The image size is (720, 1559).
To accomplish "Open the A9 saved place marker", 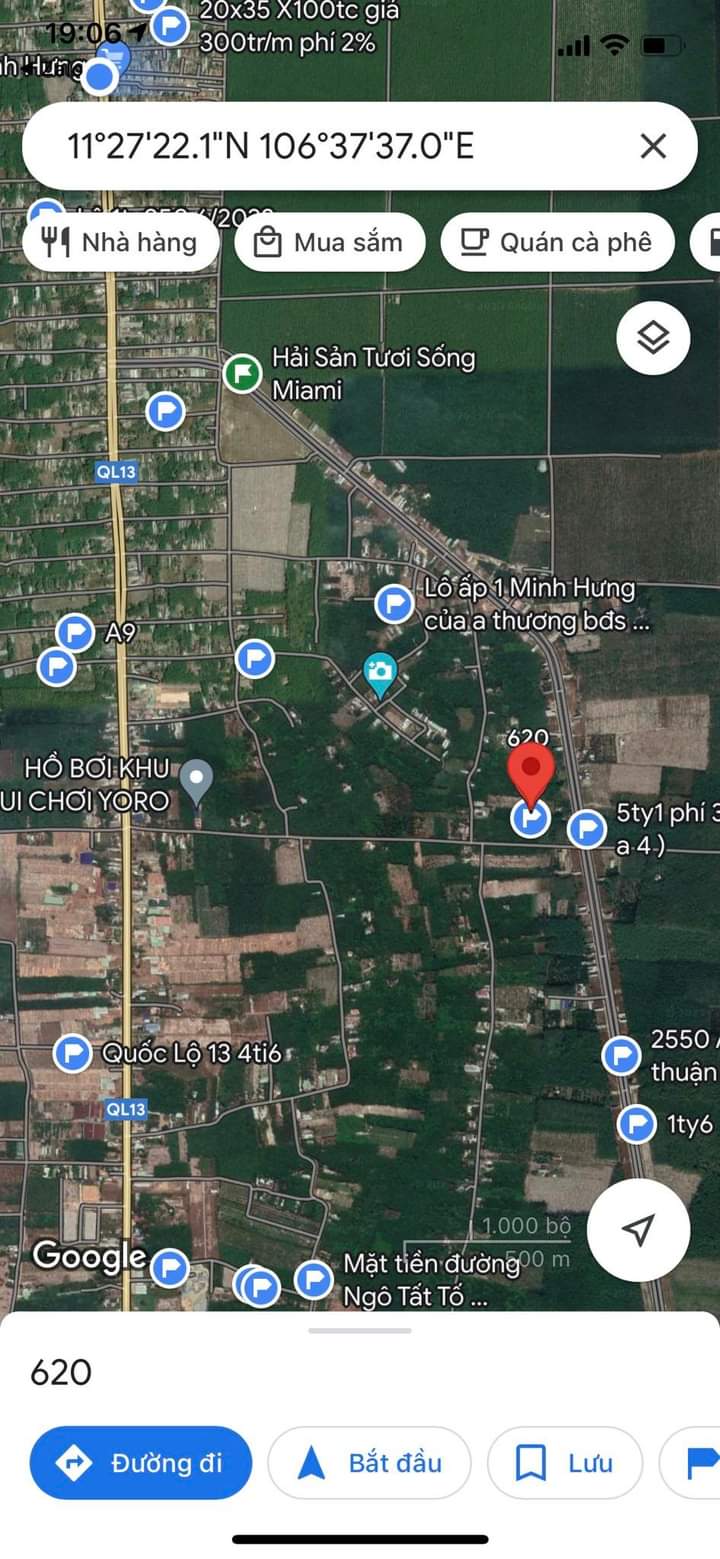I will (x=75, y=632).
